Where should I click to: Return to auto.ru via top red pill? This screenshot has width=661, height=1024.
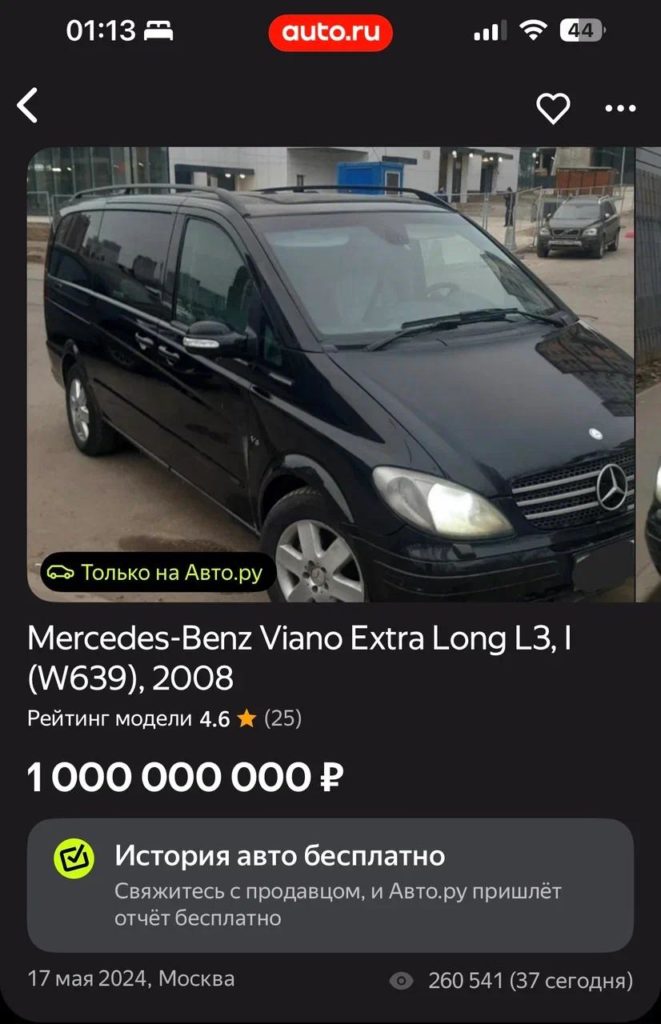pos(330,33)
